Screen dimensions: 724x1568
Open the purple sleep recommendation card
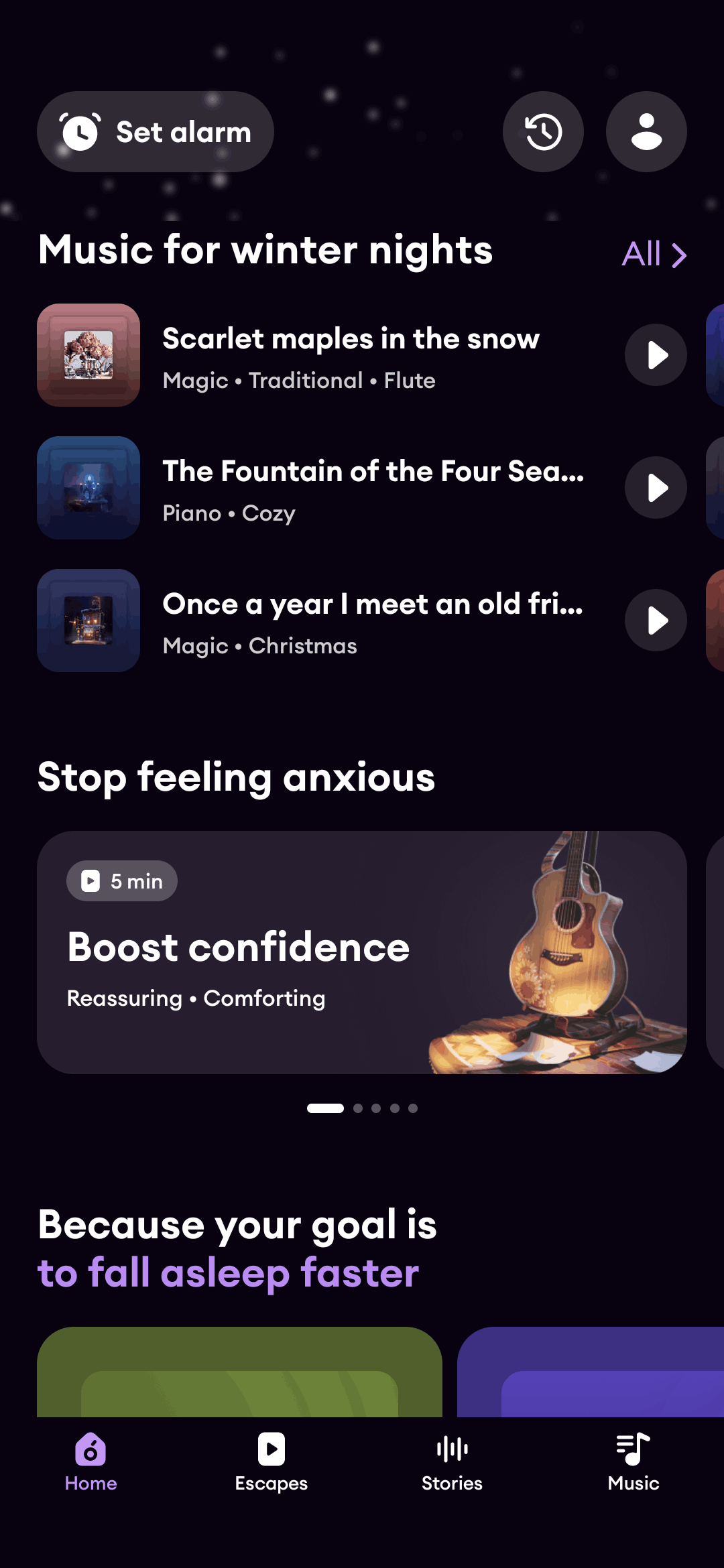click(590, 1372)
